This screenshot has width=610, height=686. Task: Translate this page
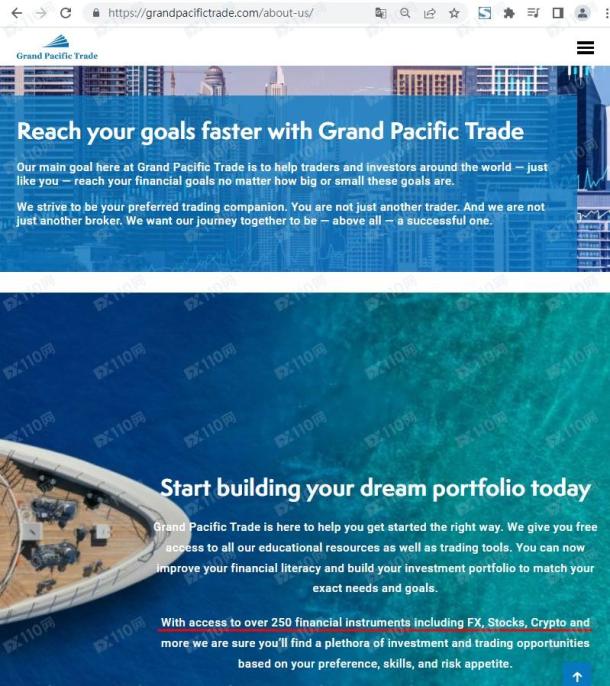(x=381, y=13)
